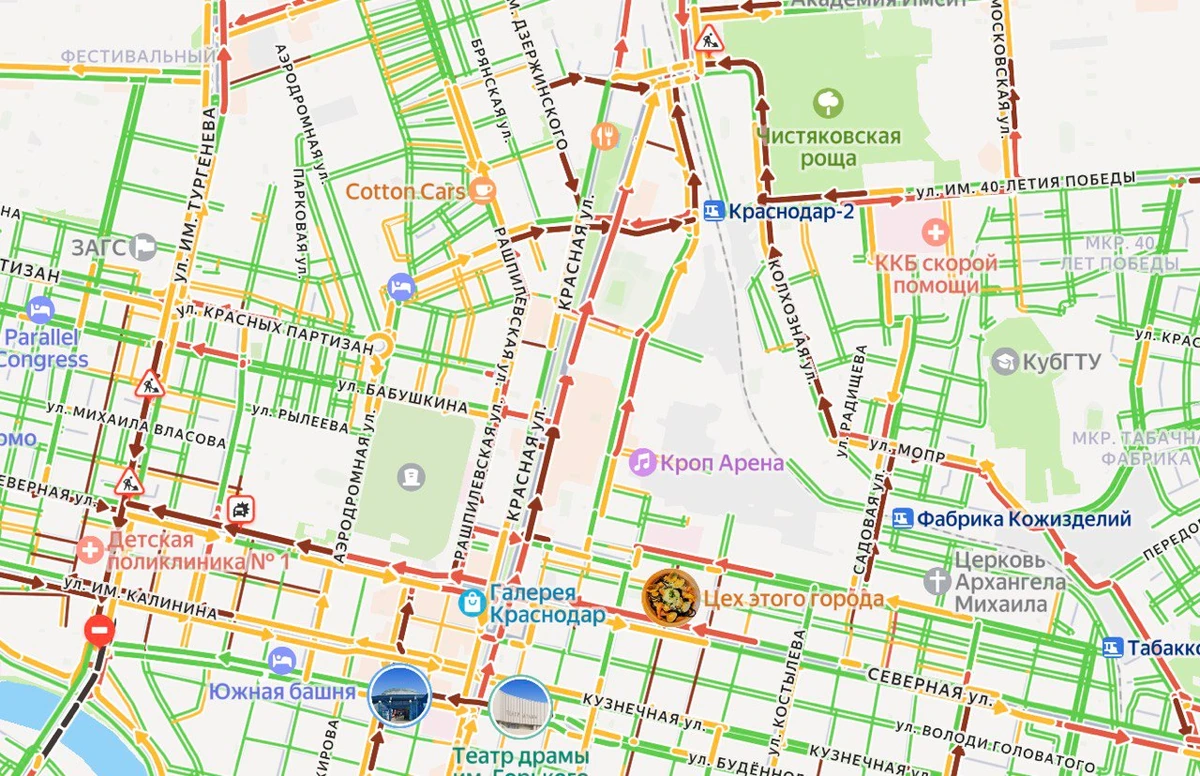1200x776 pixels.
Task: View the traffic accident icon on Северная
Action: tap(241, 511)
